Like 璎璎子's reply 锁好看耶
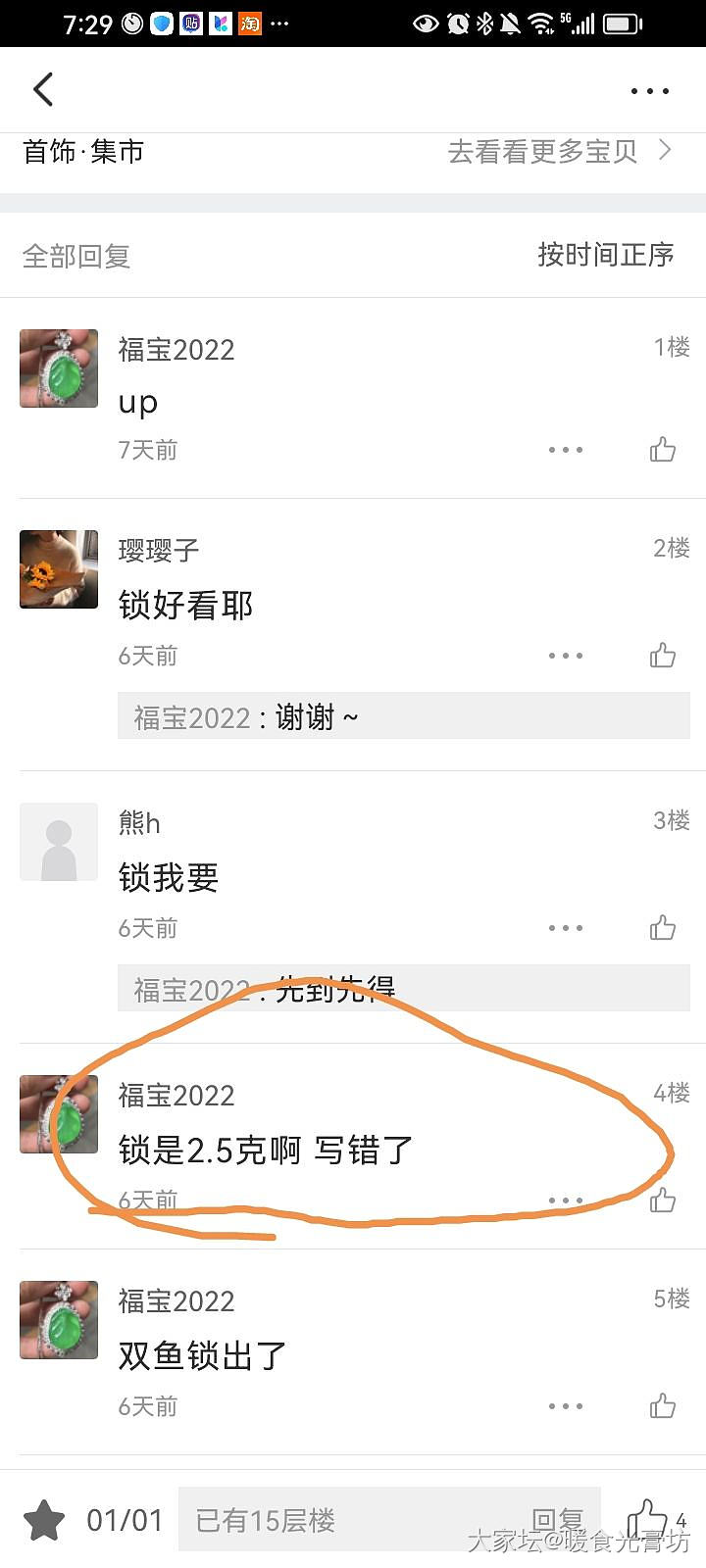The image size is (706, 1568). click(x=663, y=656)
